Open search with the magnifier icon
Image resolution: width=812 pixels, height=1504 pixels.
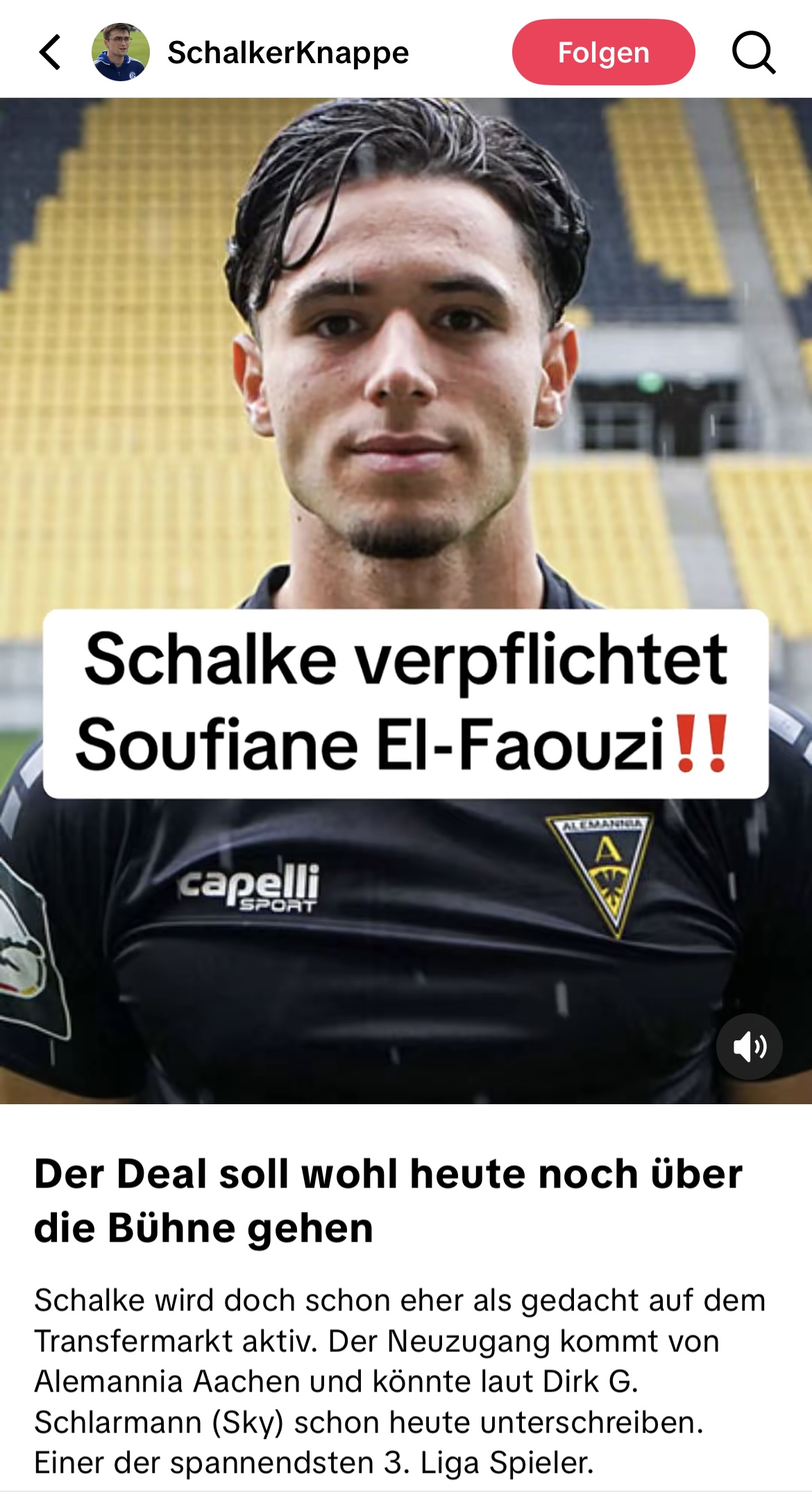(754, 52)
